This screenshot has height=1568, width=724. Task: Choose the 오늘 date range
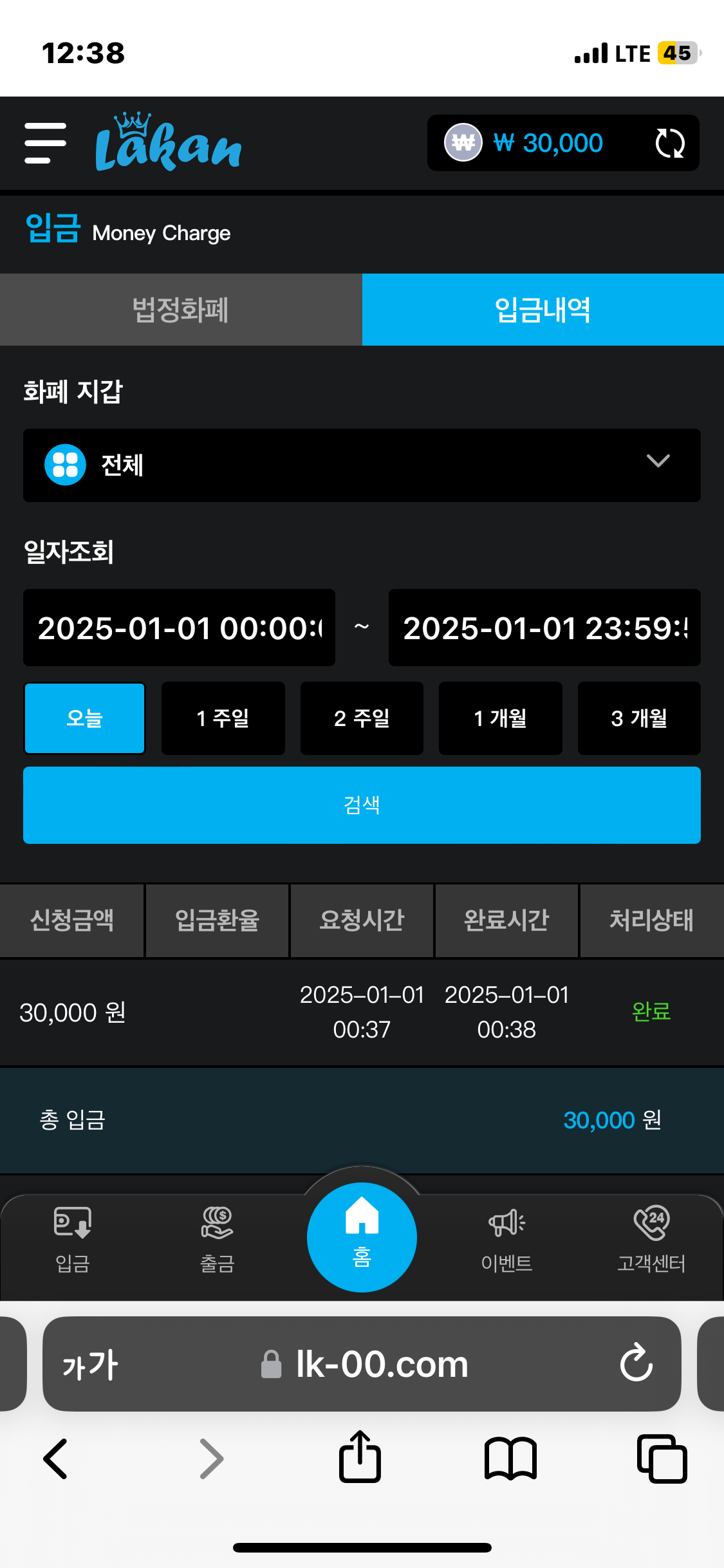[84, 718]
